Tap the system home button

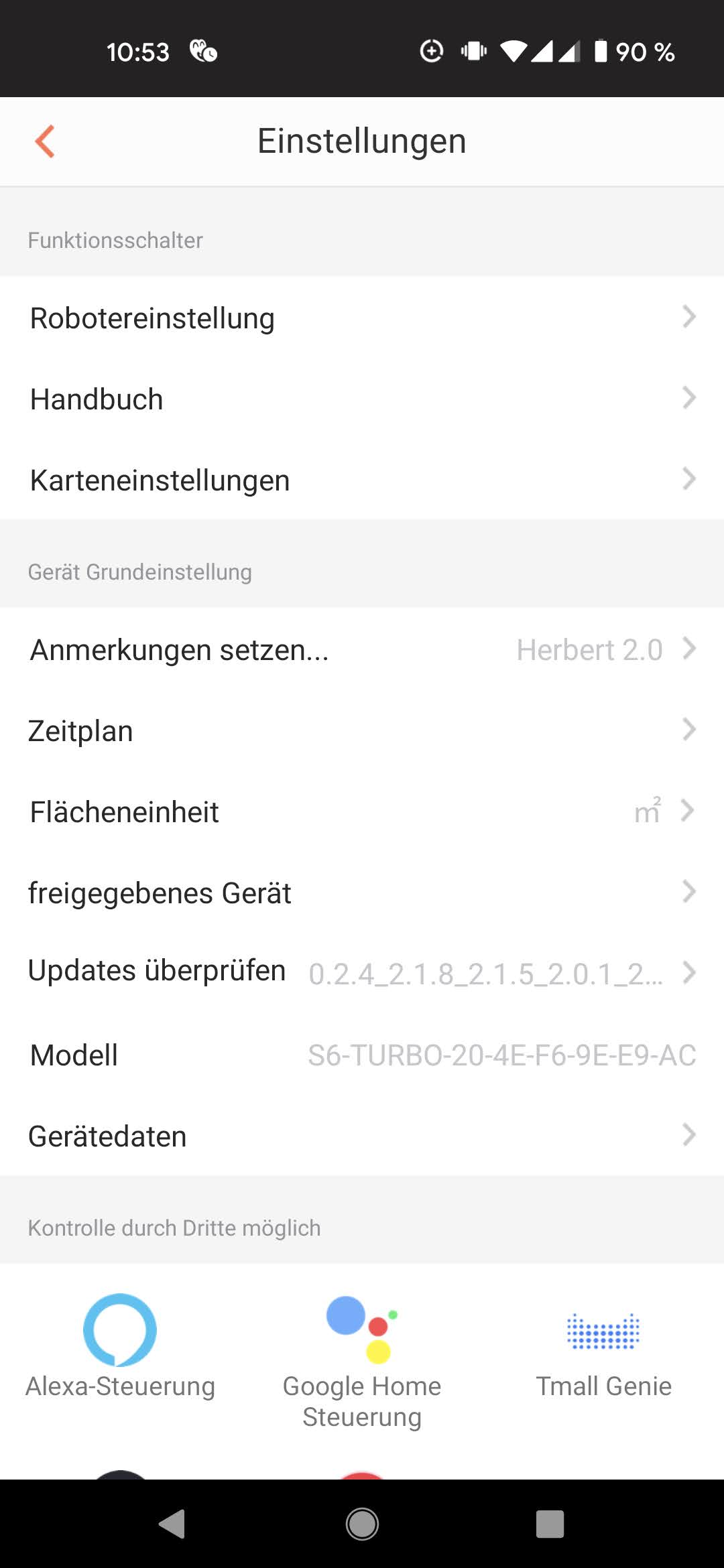click(362, 1524)
